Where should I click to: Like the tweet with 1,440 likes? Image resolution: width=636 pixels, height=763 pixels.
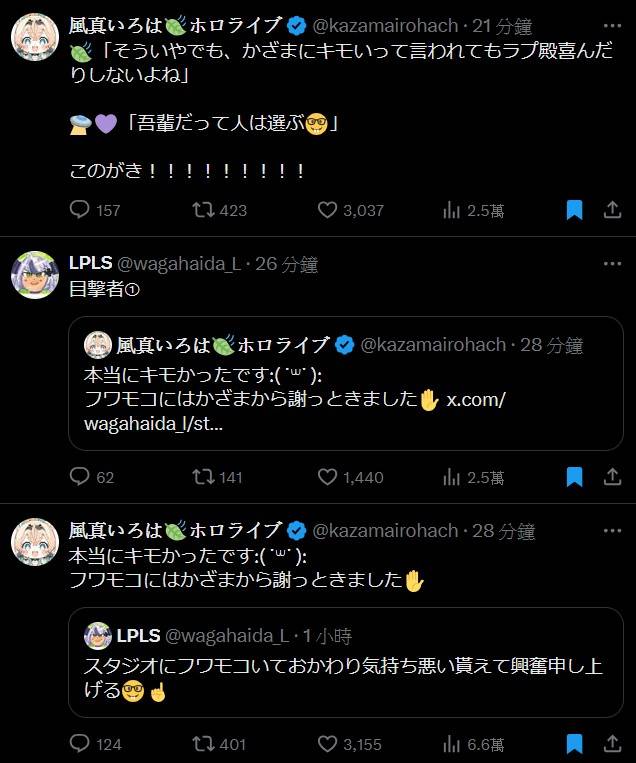click(327, 477)
